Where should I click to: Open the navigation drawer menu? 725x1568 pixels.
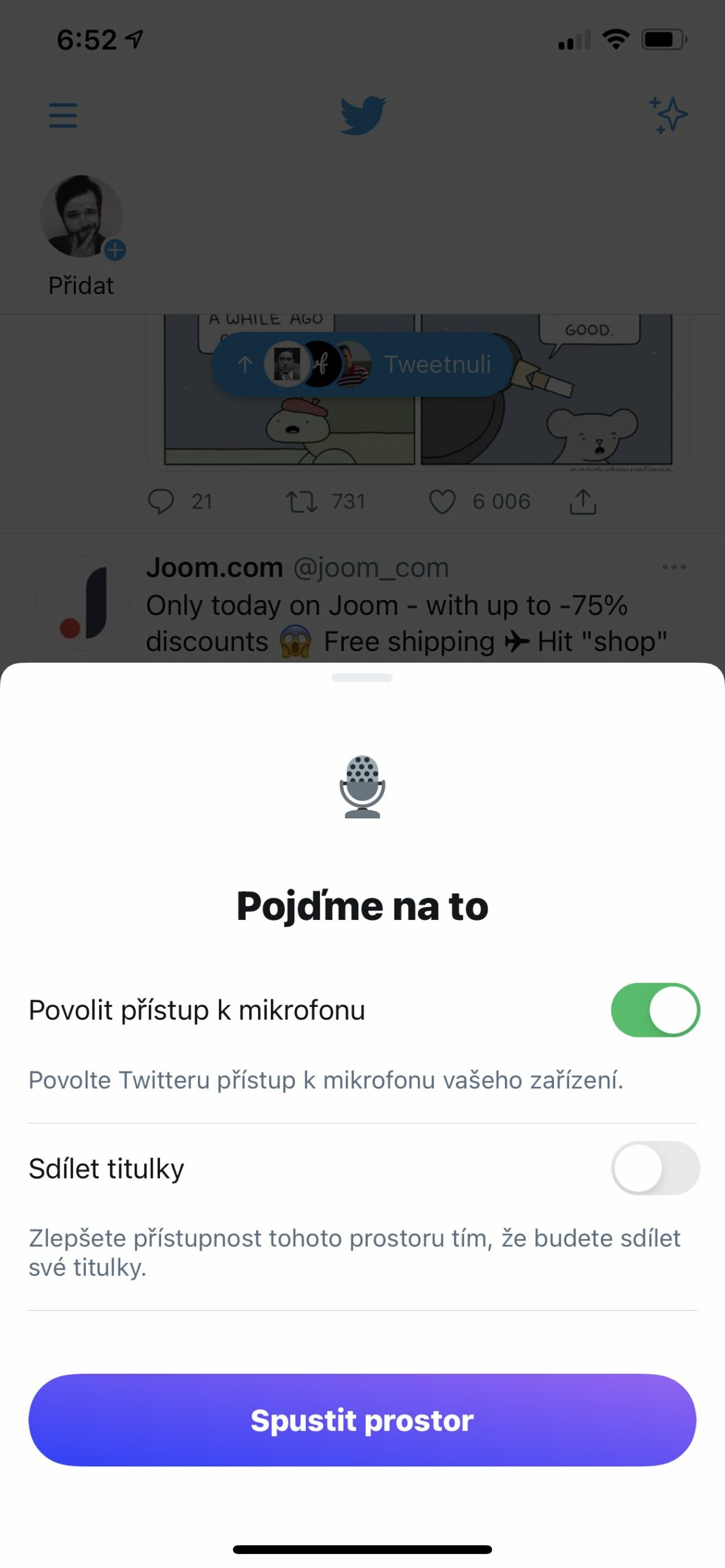(61, 115)
